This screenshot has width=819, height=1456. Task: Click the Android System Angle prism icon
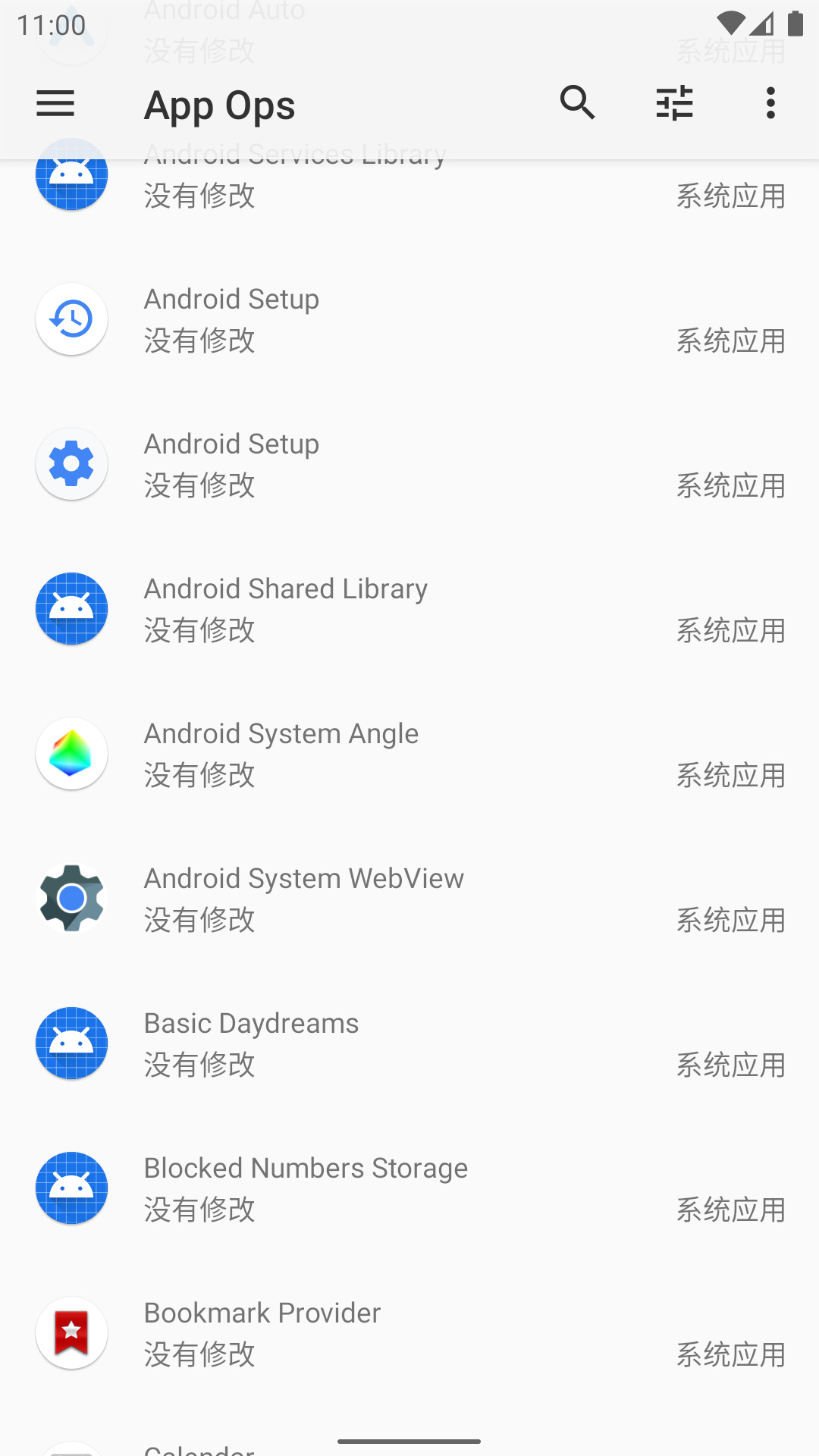pos(71,753)
